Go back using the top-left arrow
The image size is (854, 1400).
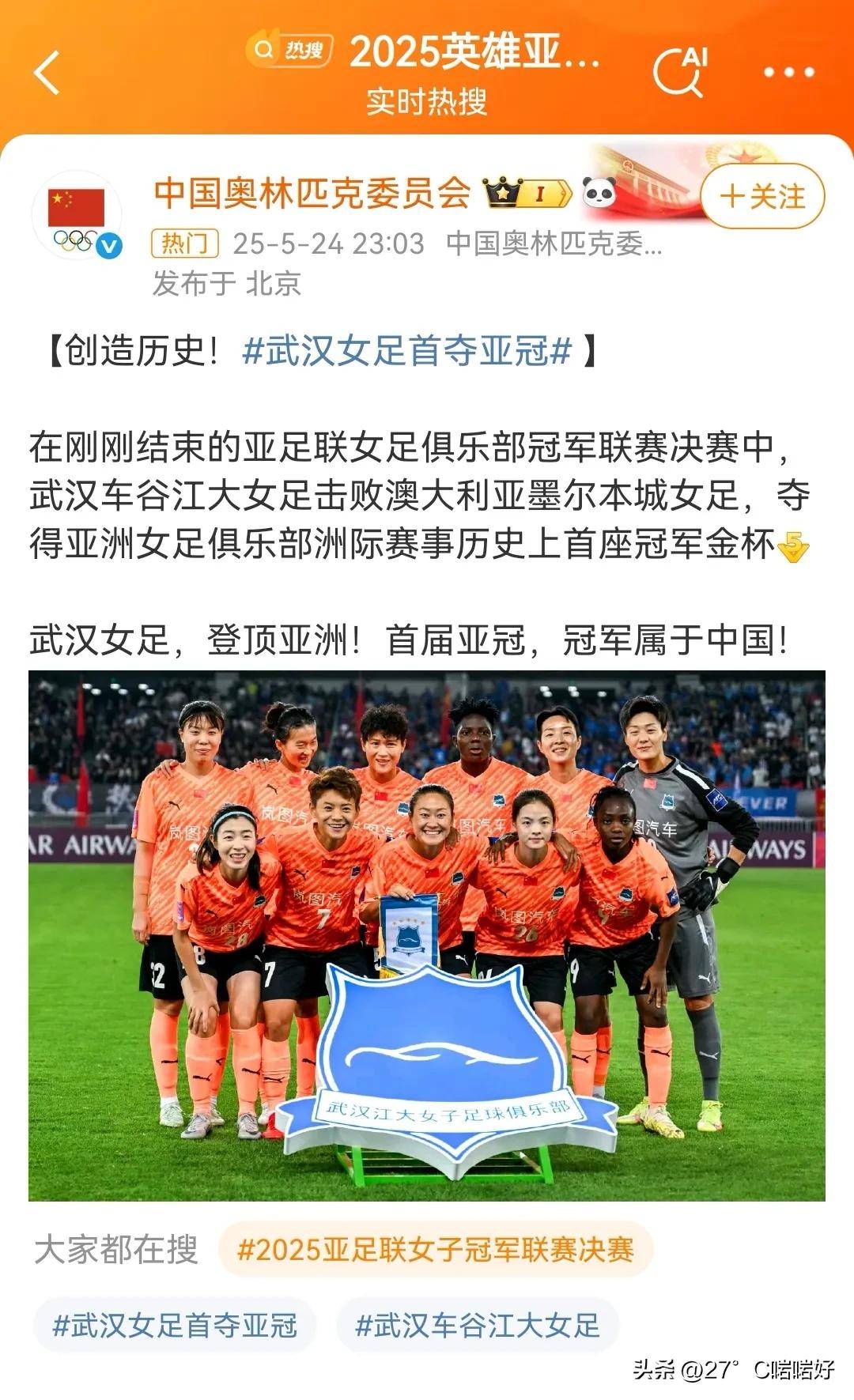coord(47,73)
